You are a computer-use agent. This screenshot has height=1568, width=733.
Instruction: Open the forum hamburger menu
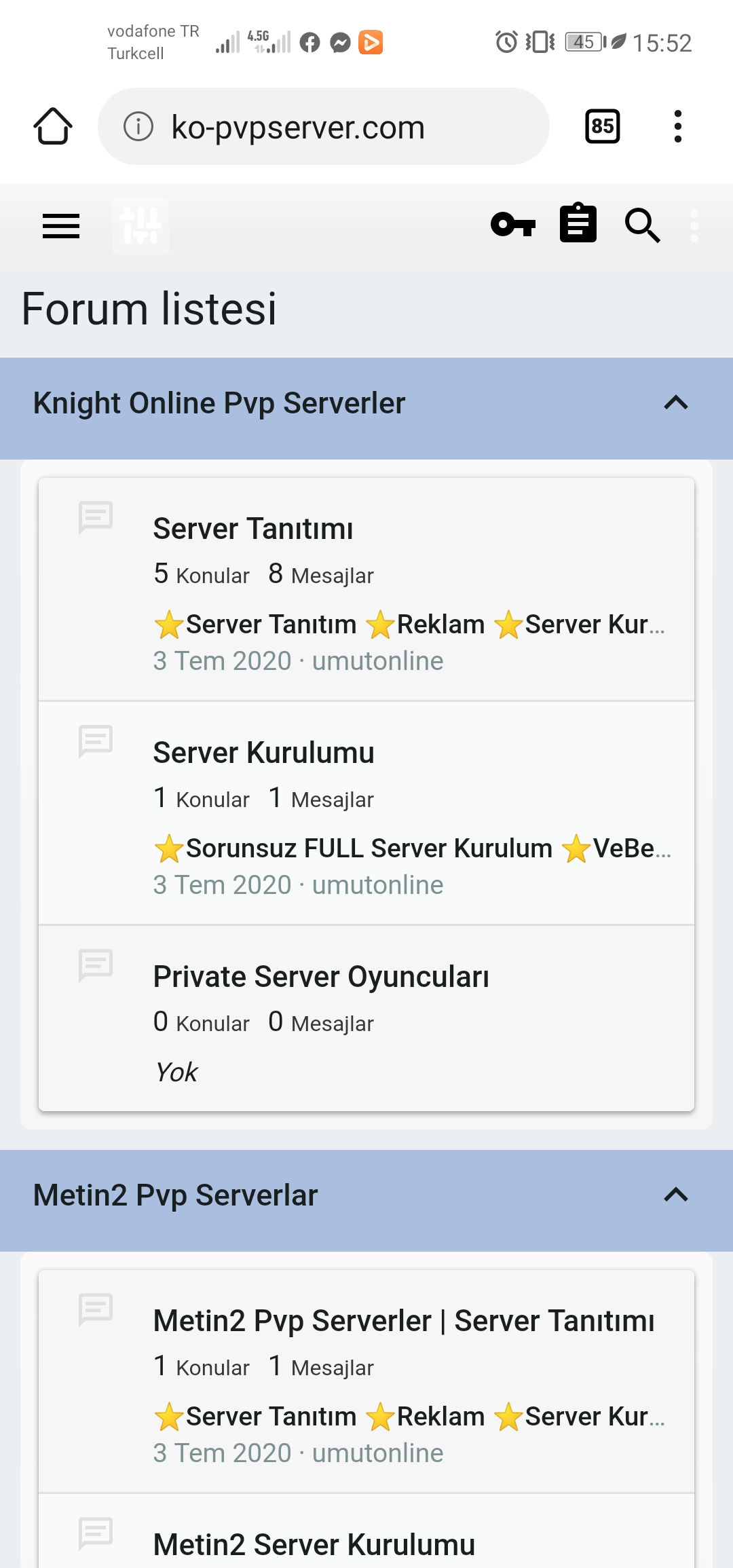tap(61, 225)
